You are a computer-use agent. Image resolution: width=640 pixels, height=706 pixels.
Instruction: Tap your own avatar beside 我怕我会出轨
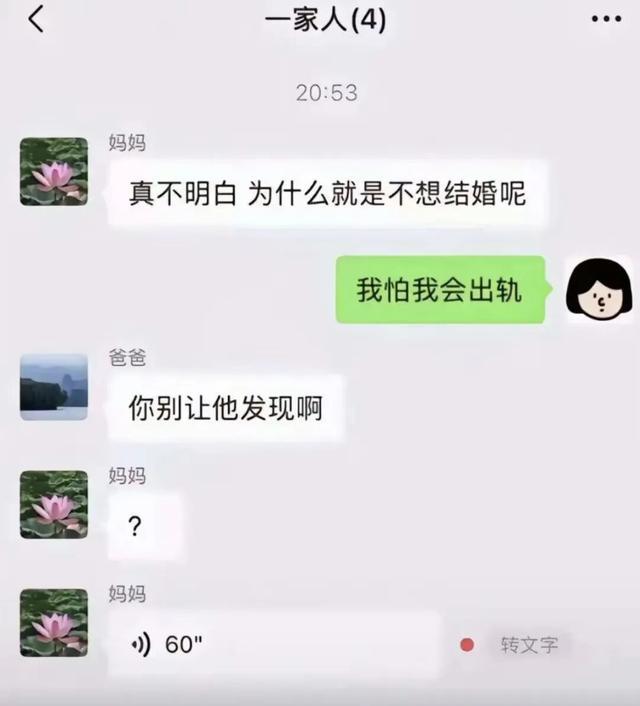599,288
